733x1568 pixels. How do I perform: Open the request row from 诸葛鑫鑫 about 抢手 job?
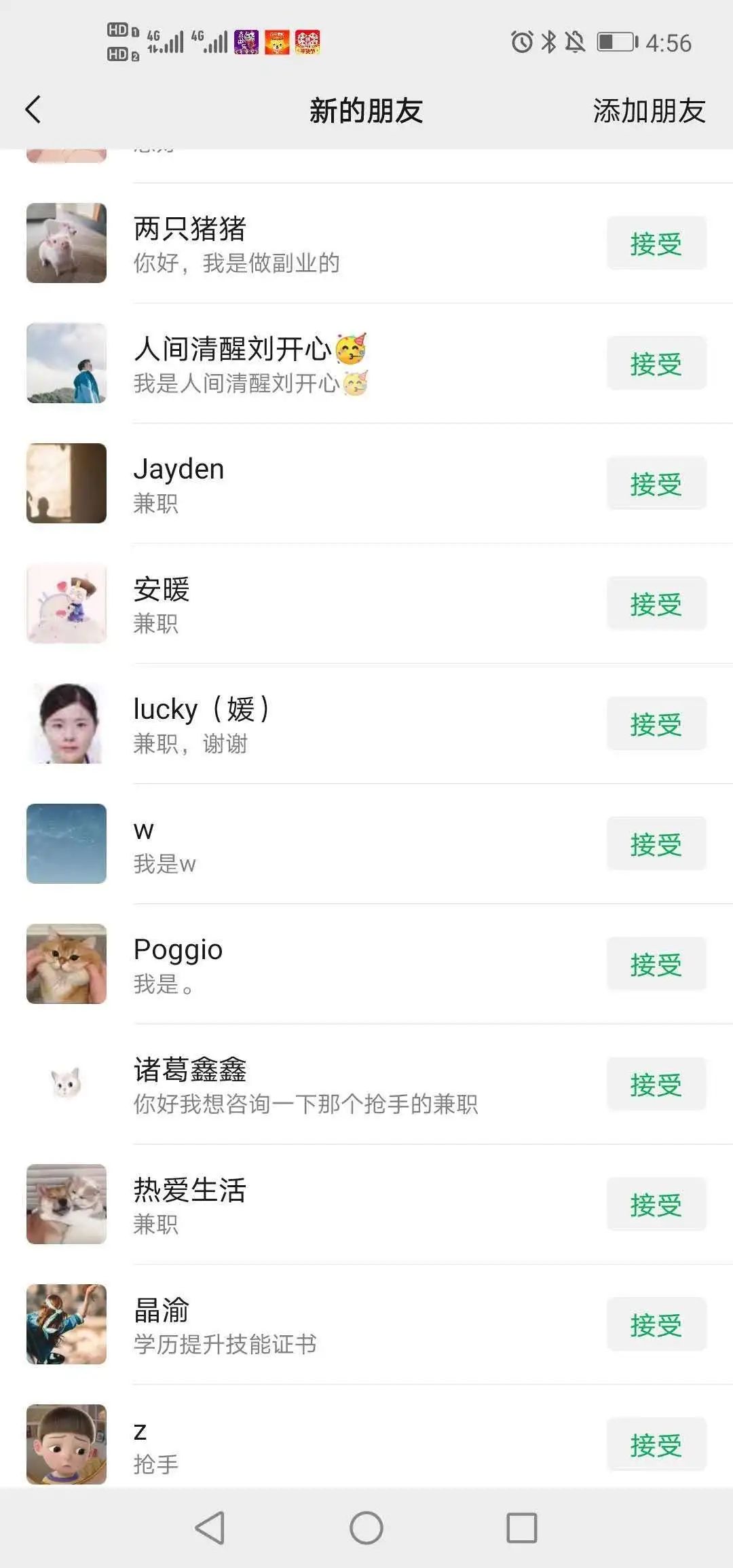[305, 1083]
